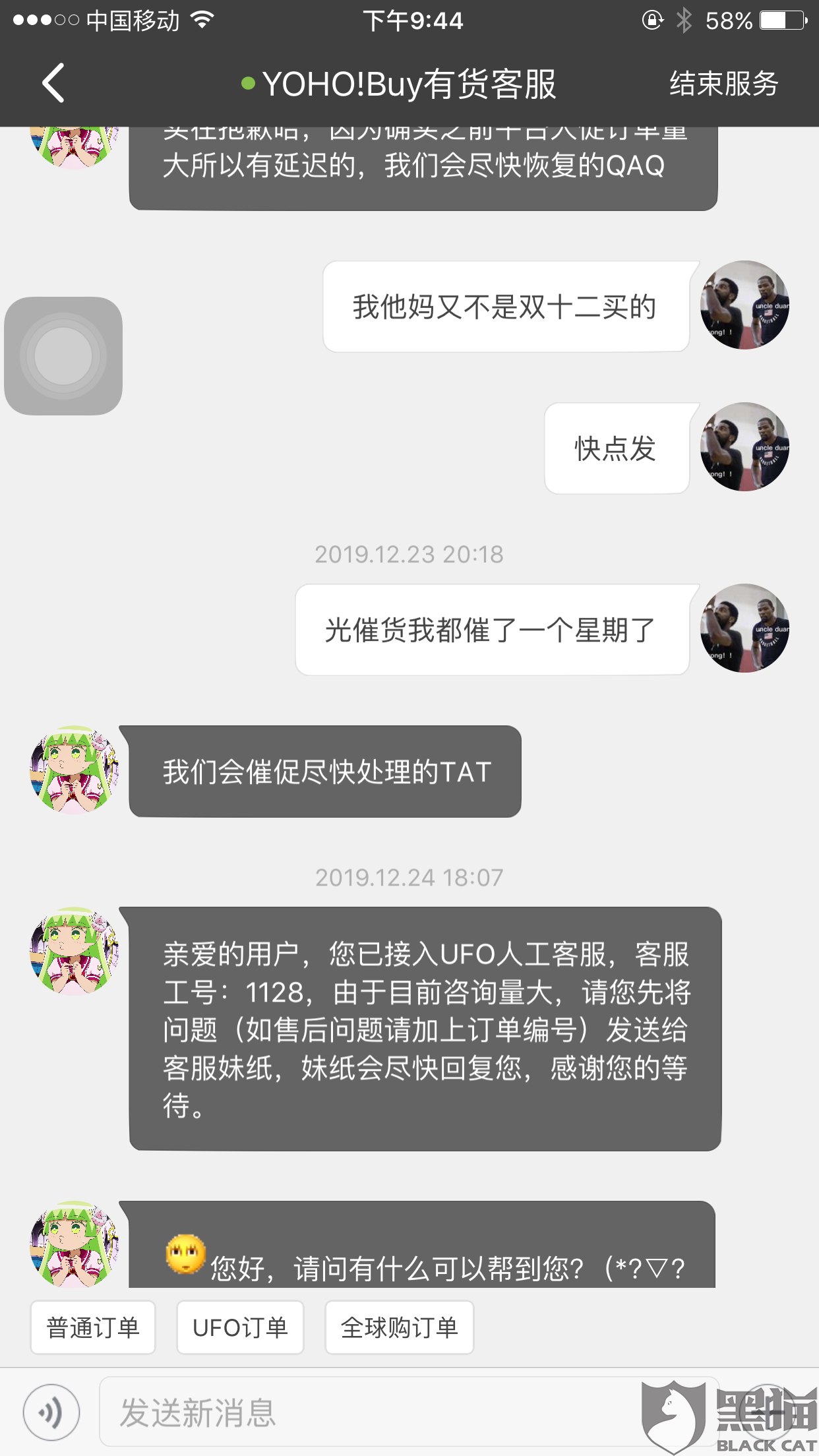The height and width of the screenshot is (1456, 819).
Task: Choose the 全球购订单 chip
Action: [x=399, y=1327]
